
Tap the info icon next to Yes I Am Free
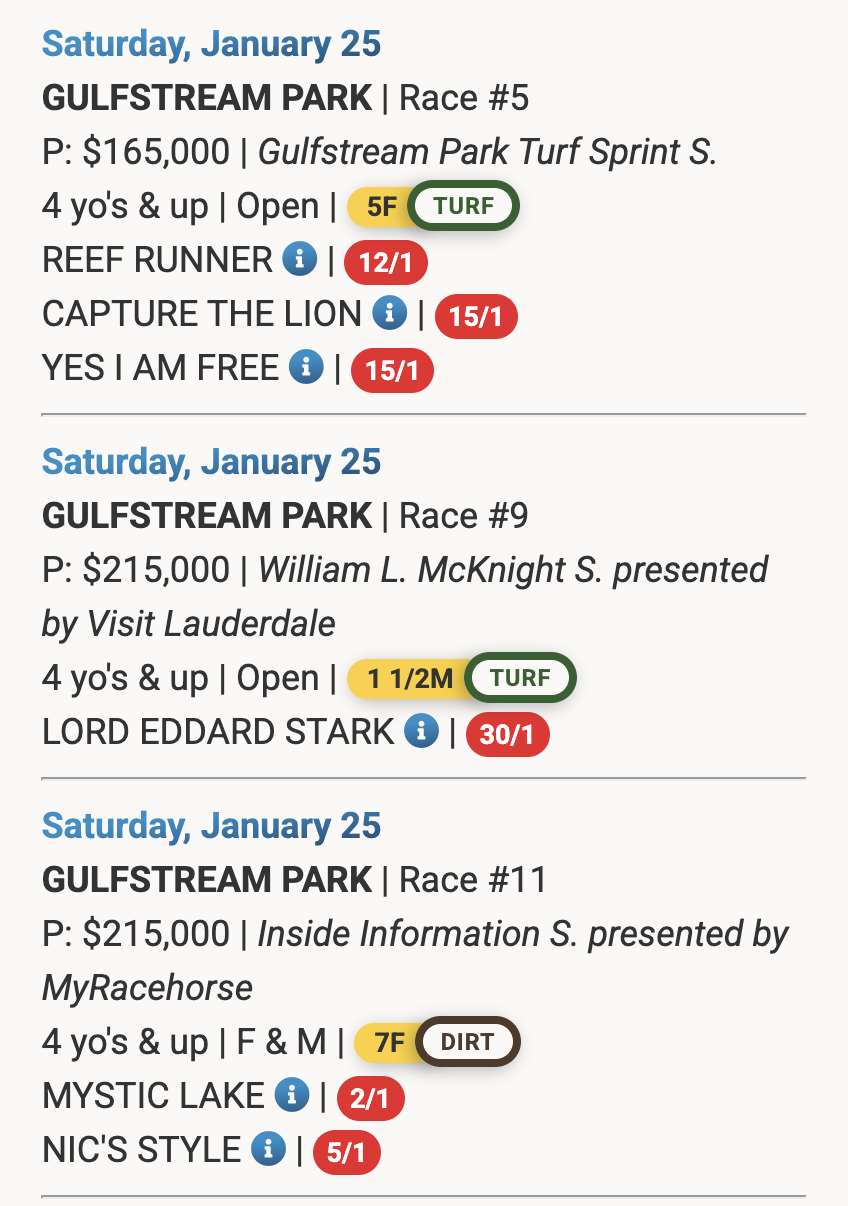click(x=306, y=368)
